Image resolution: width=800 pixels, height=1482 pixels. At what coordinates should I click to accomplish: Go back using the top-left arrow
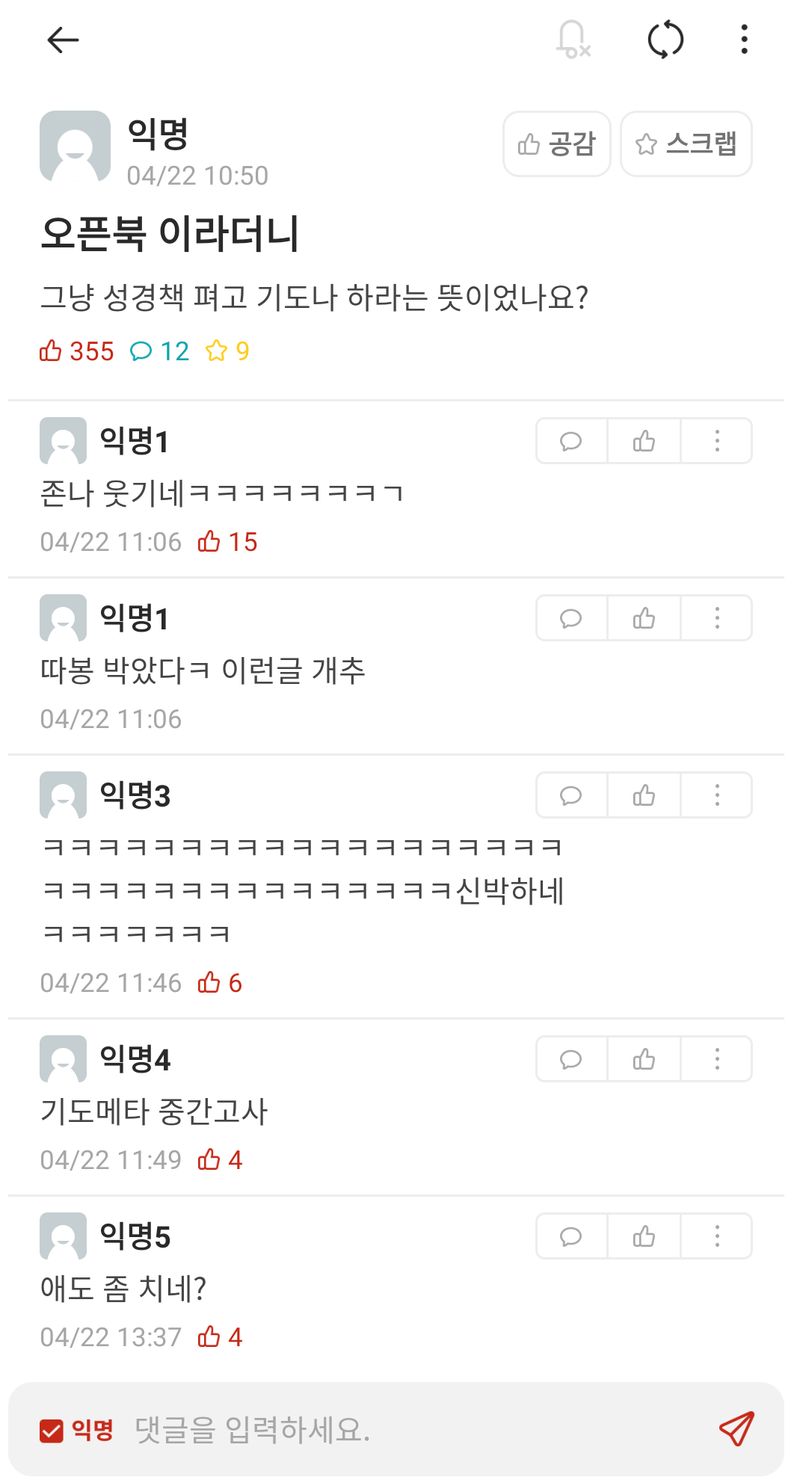(x=63, y=40)
